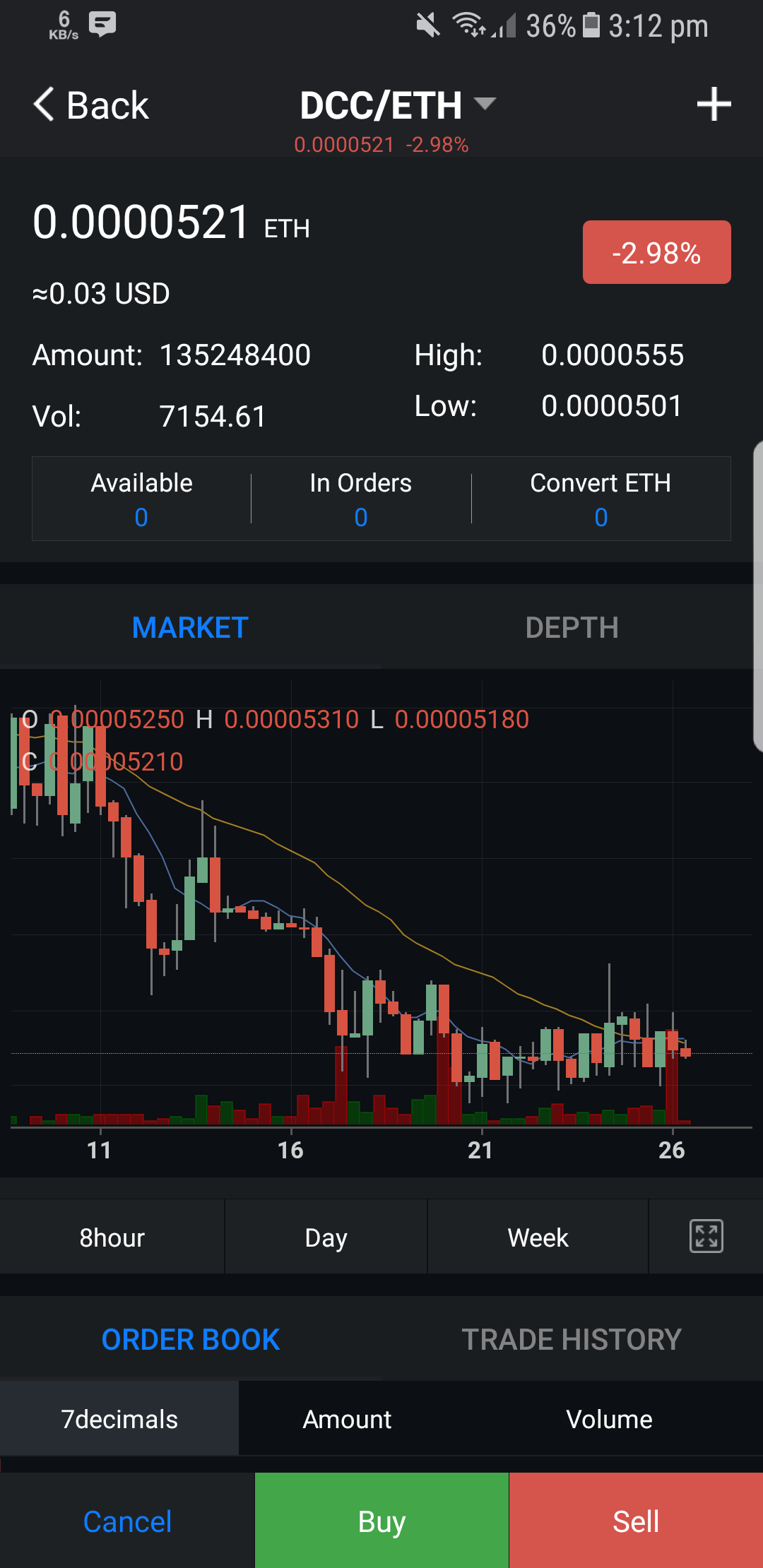The image size is (763, 1568).
Task: Tap the green Buy button
Action: 381,1521
